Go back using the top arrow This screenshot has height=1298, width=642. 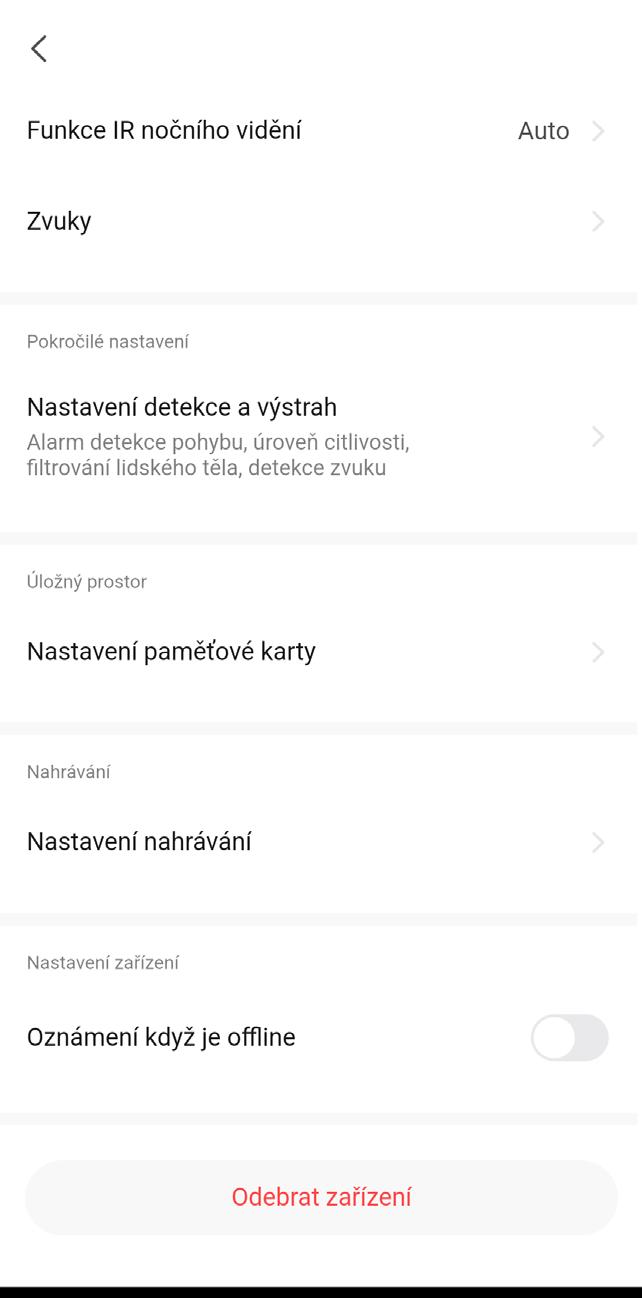39,48
